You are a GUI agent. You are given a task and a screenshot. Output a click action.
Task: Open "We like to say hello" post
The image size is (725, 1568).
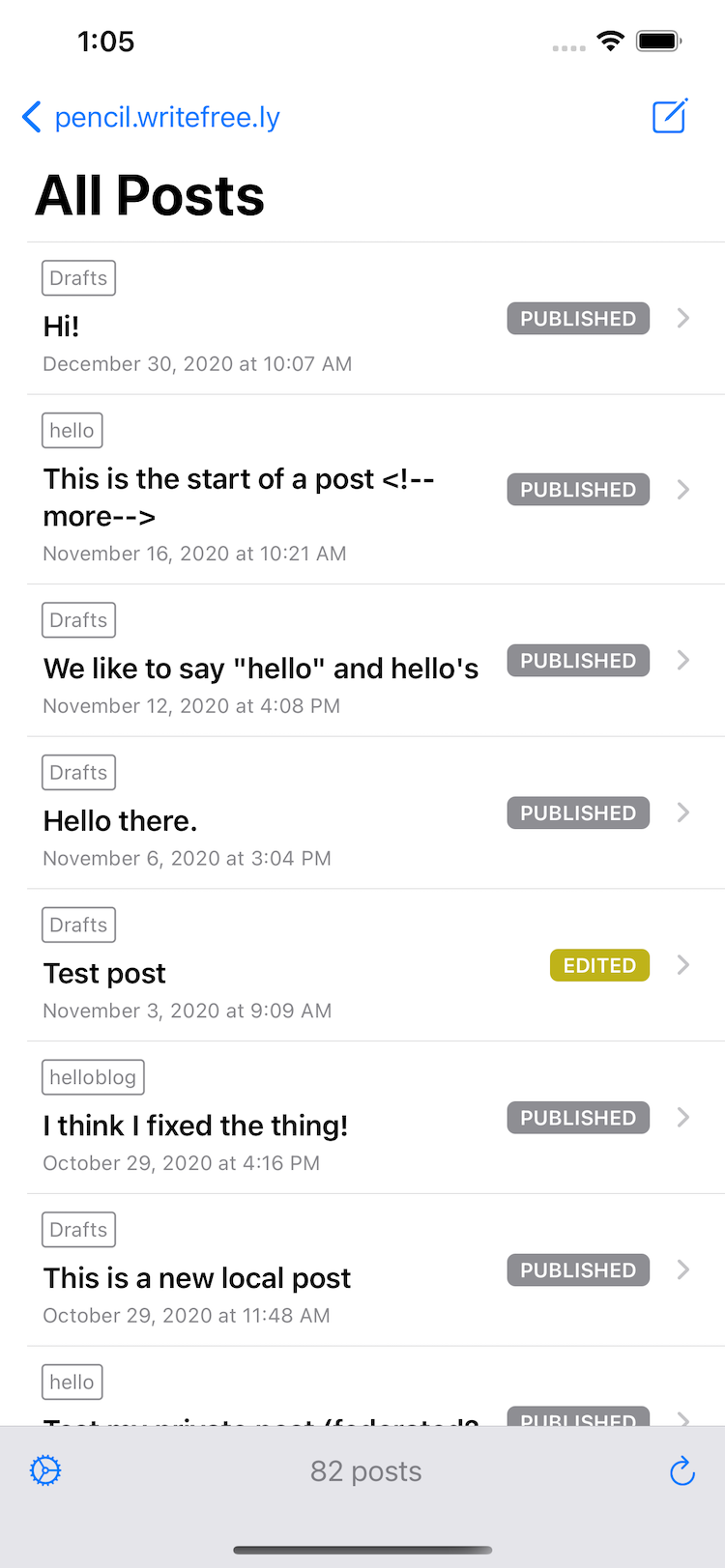point(376,661)
